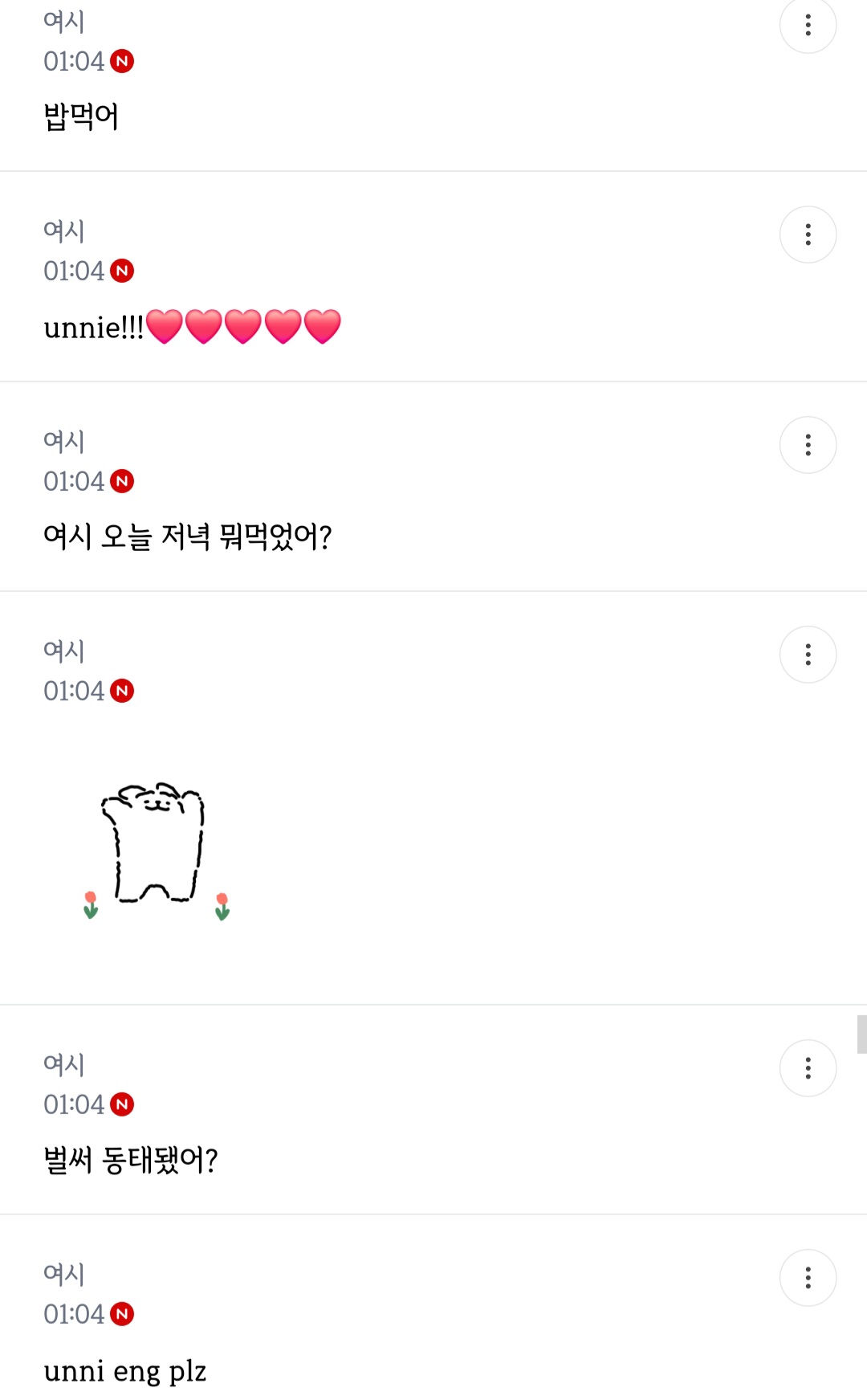Viewport: 867px width, 1400px height.
Task: Open more options for 벌써 동태됐어? comment
Action: point(808,1068)
